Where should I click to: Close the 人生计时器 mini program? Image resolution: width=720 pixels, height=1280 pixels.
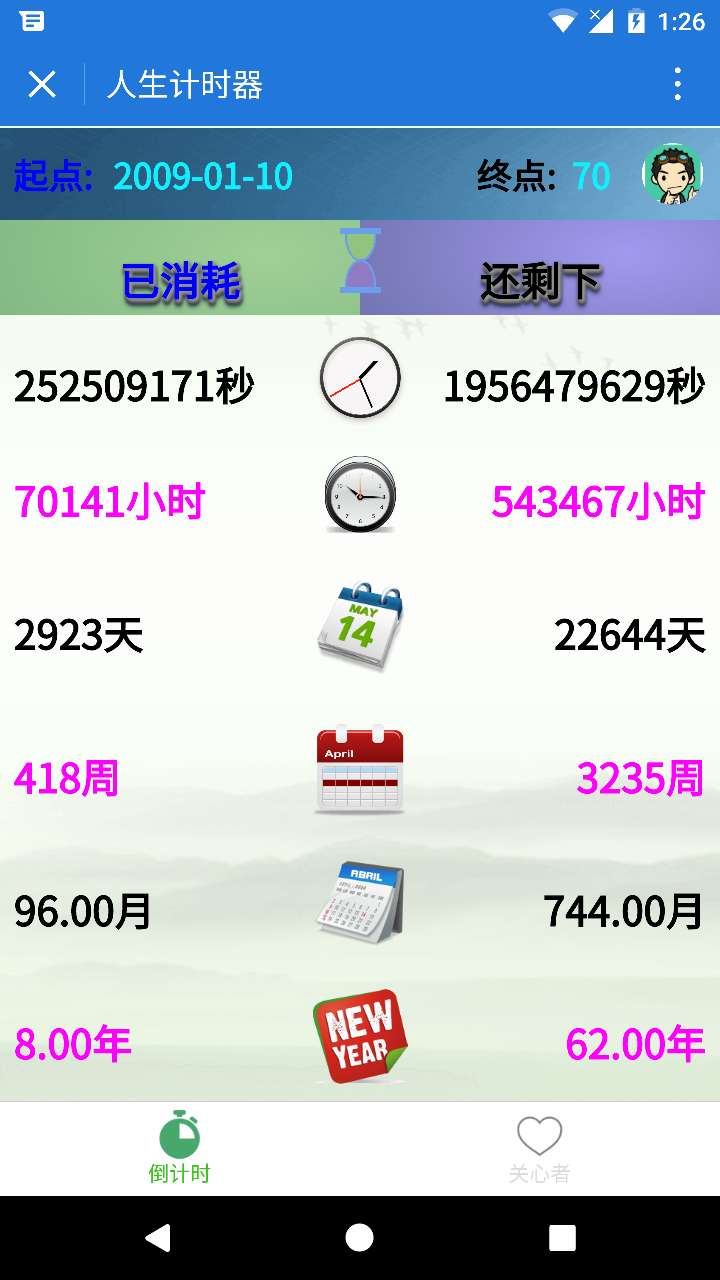(x=42, y=84)
